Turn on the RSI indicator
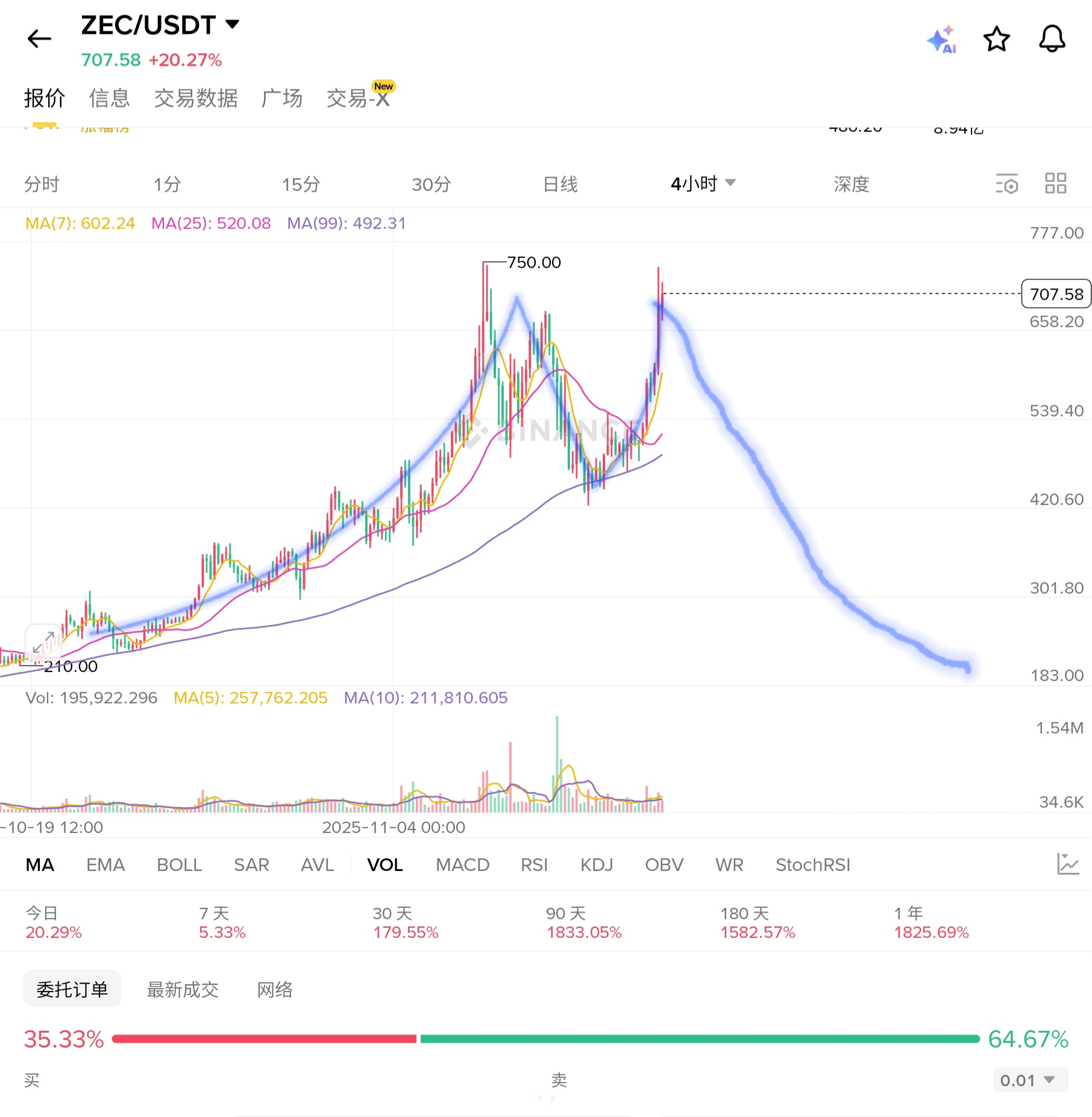Viewport: 1092px width, 1117px height. click(534, 865)
